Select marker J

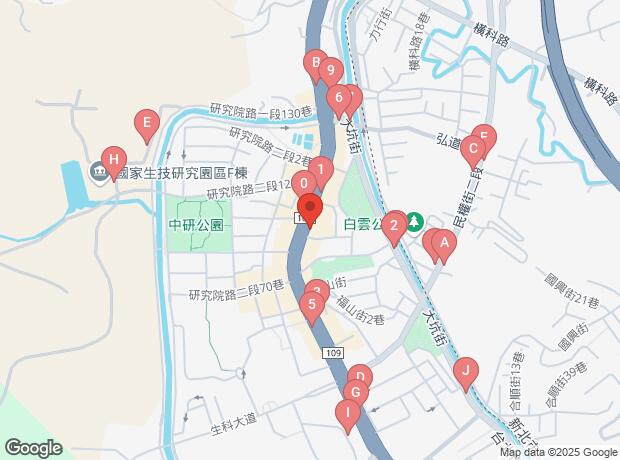[x=463, y=373]
